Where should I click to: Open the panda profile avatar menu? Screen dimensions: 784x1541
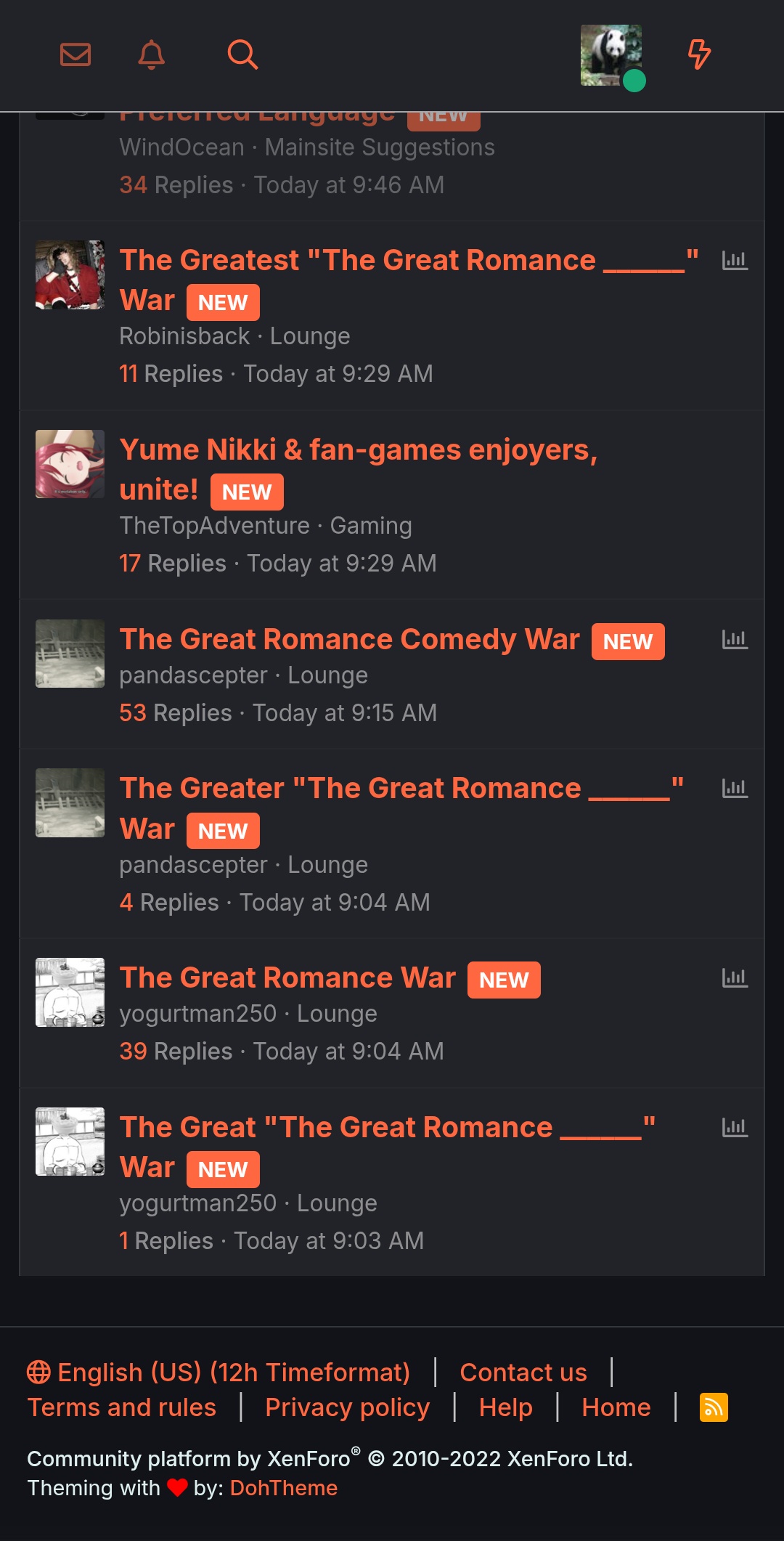click(x=611, y=56)
